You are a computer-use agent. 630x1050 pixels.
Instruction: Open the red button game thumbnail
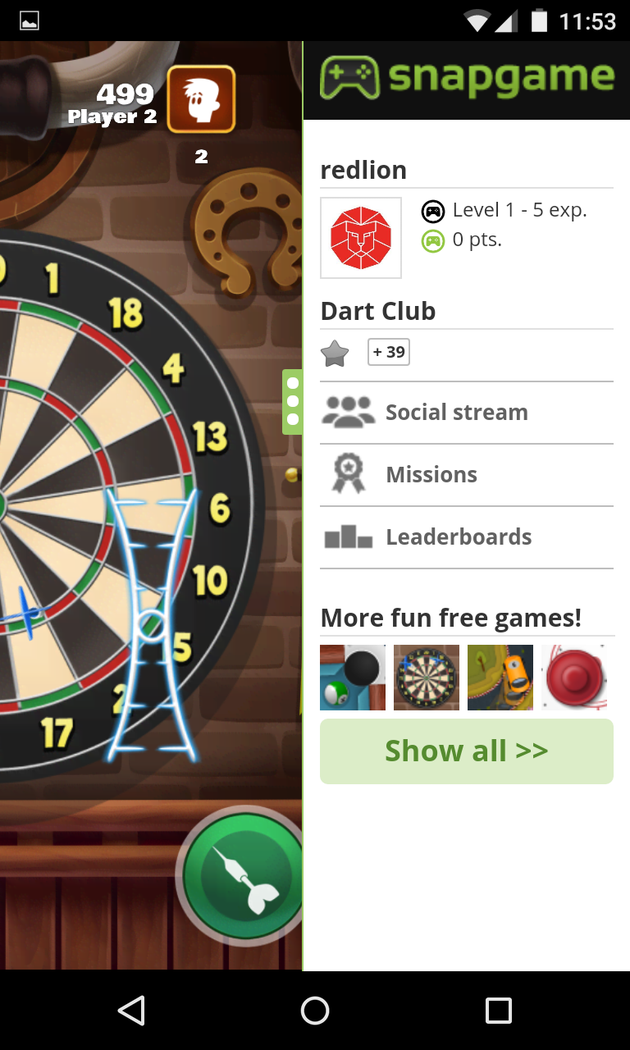click(574, 677)
